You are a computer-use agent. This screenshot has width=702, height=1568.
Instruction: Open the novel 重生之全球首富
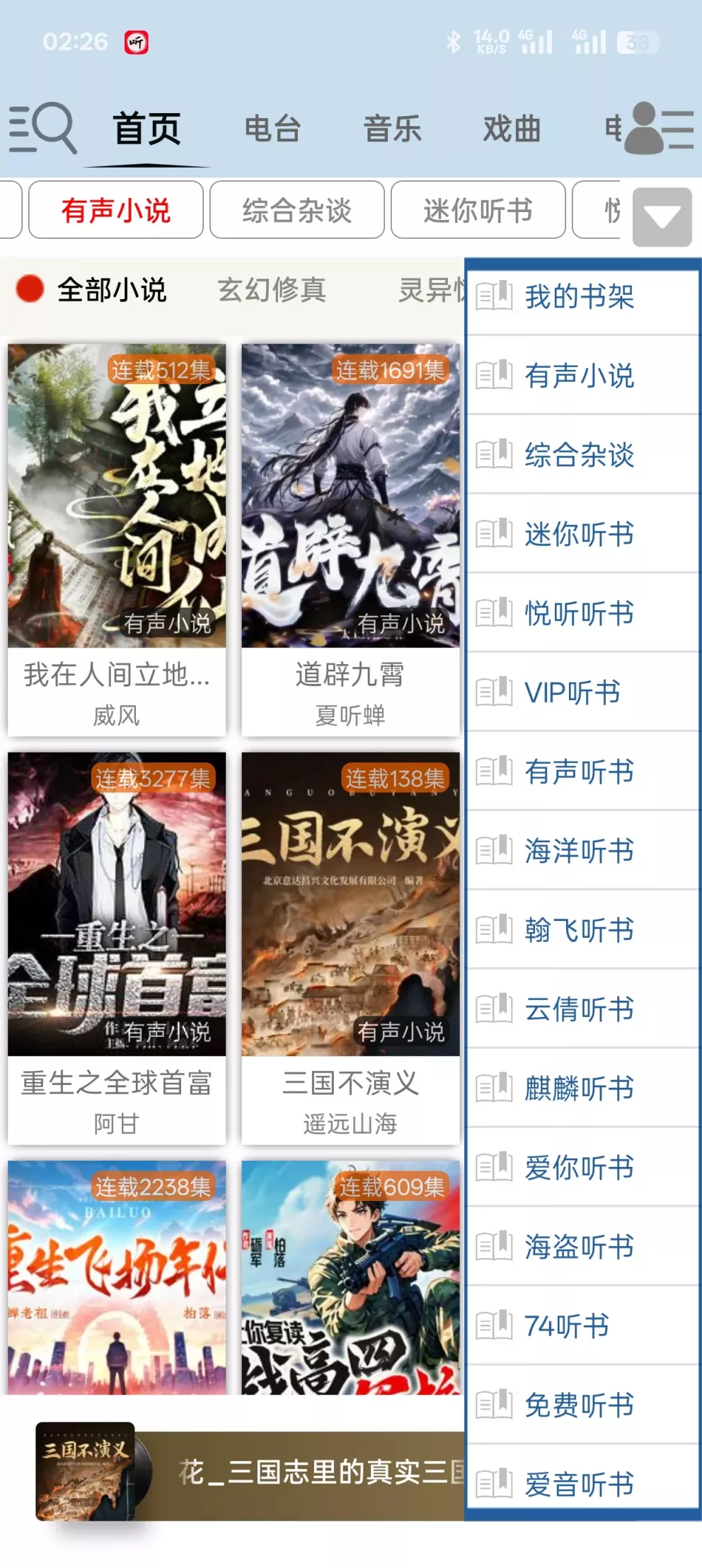click(117, 946)
